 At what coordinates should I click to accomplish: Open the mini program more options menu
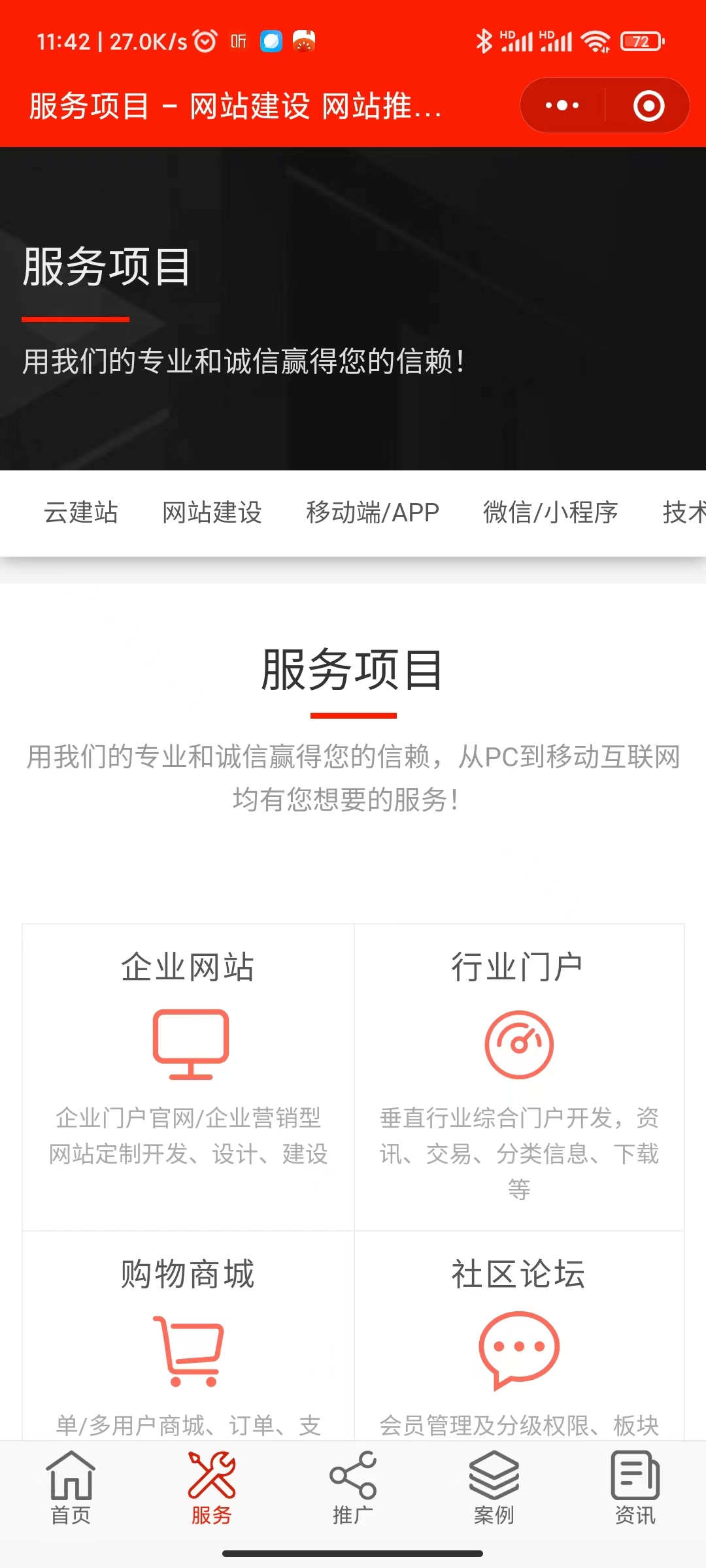[x=562, y=105]
